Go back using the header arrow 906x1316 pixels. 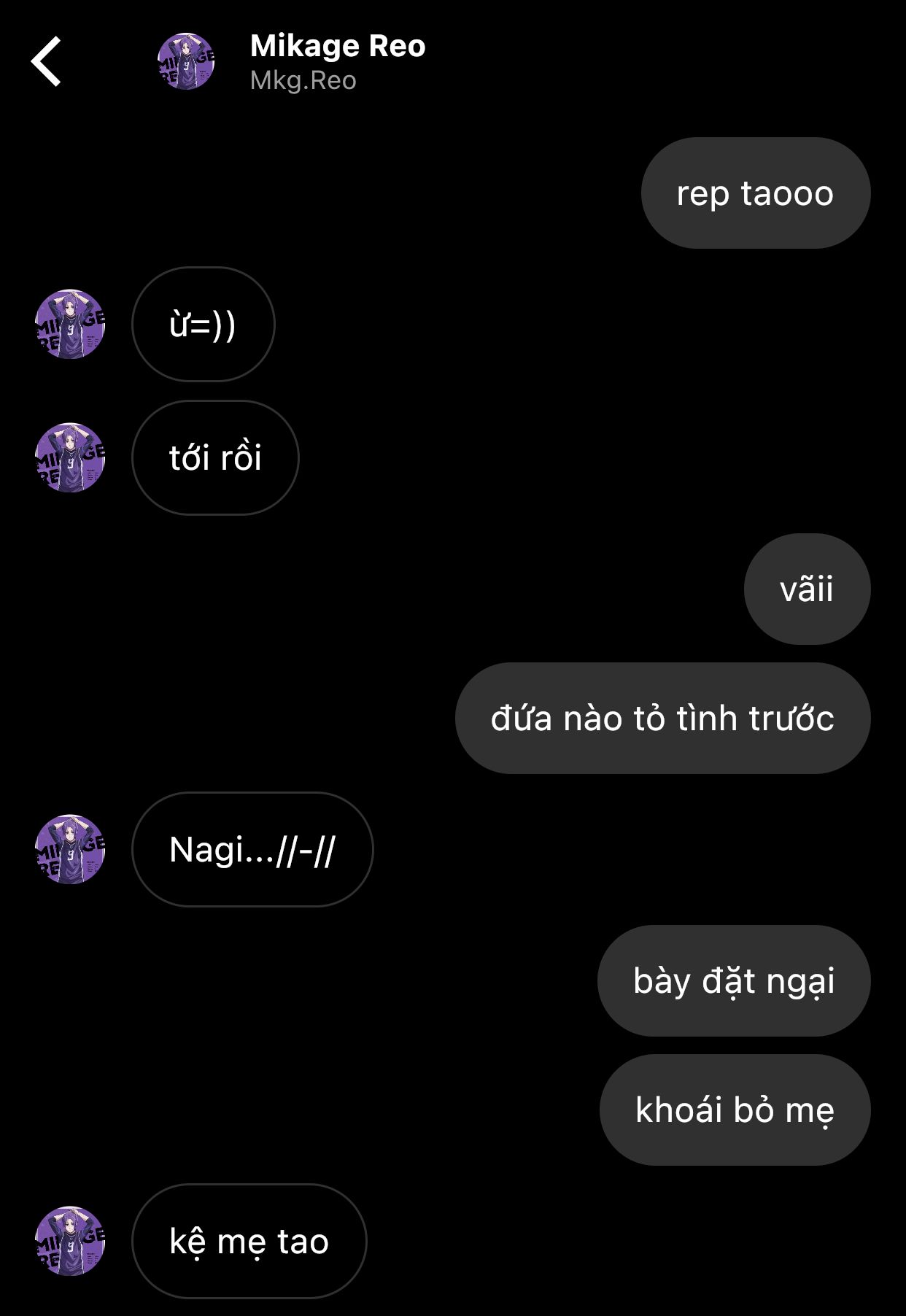point(46,62)
